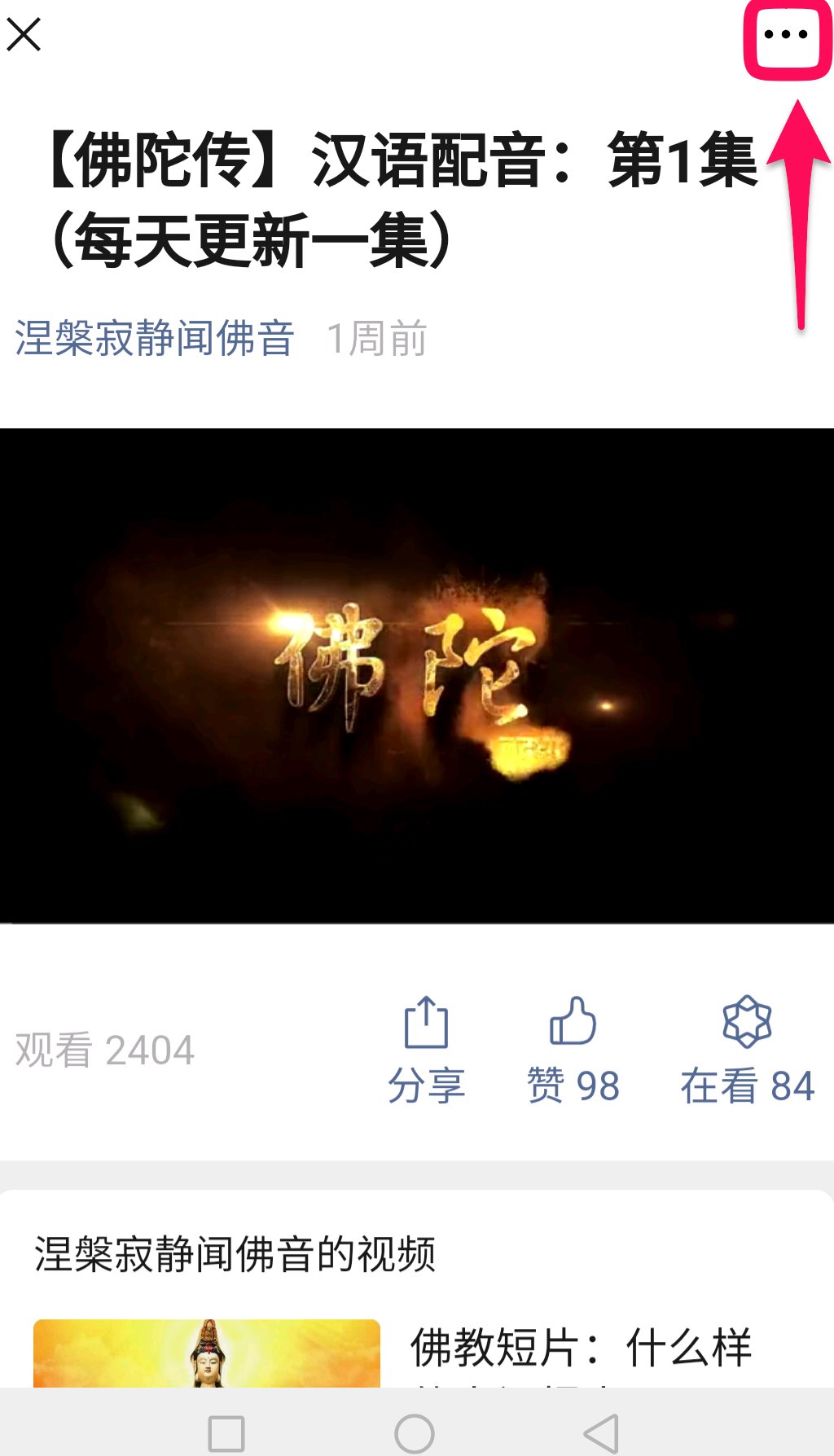834x1456 pixels.
Task: Open the 佛教短片 related video
Action: (580, 1348)
